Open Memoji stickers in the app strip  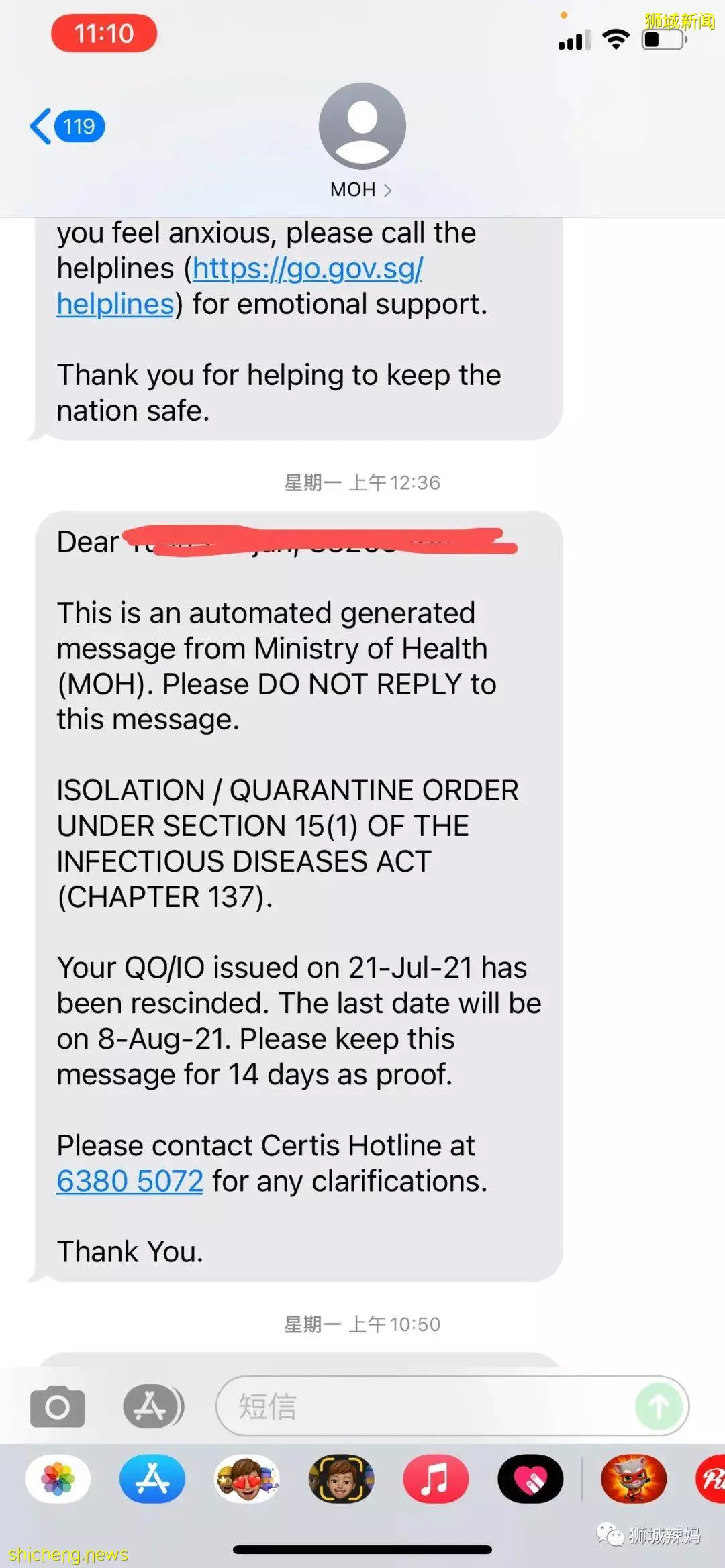click(247, 1479)
